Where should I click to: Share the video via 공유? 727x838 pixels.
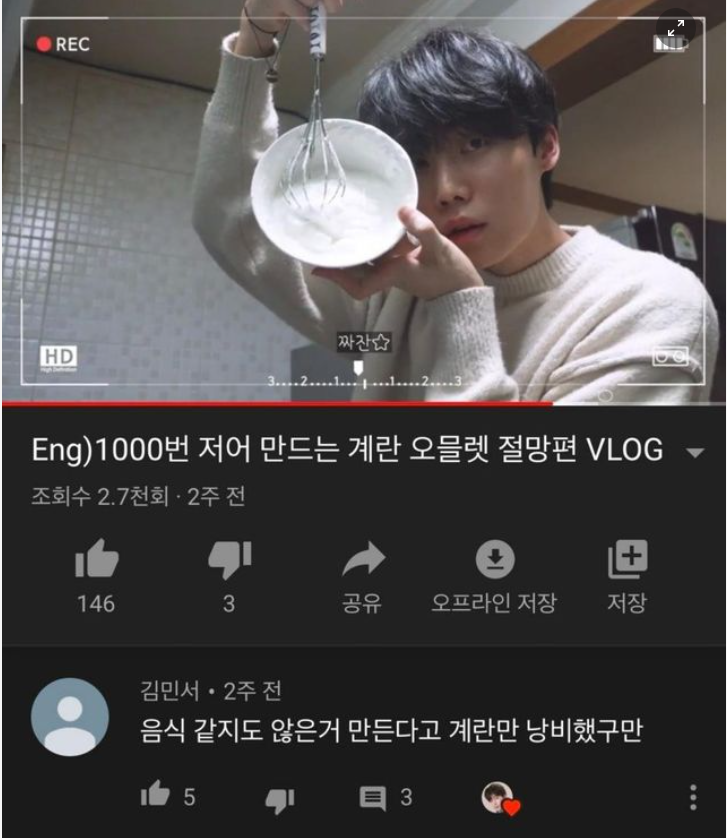click(361, 562)
